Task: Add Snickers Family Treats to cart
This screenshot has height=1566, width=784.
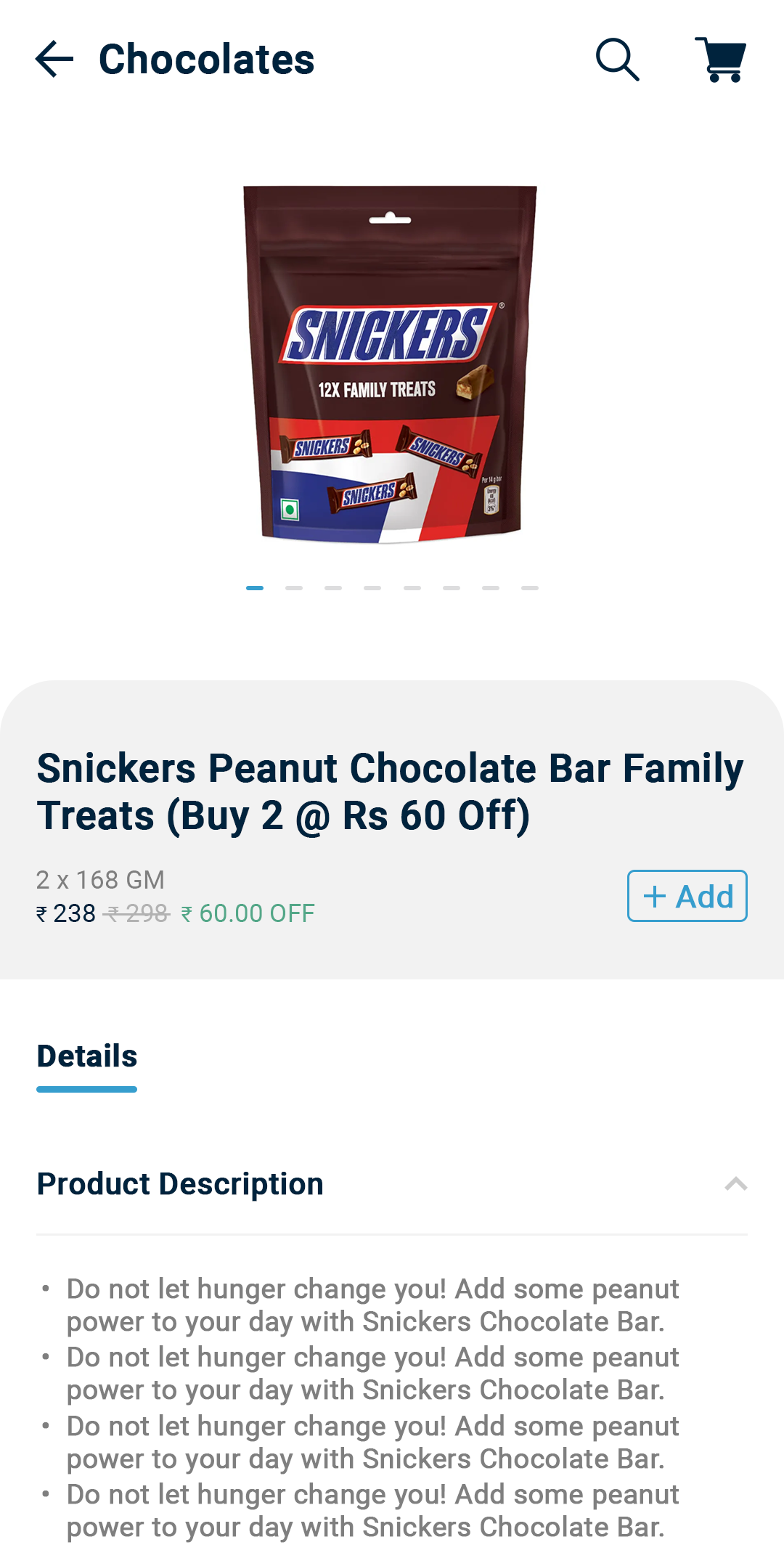Action: (x=687, y=896)
